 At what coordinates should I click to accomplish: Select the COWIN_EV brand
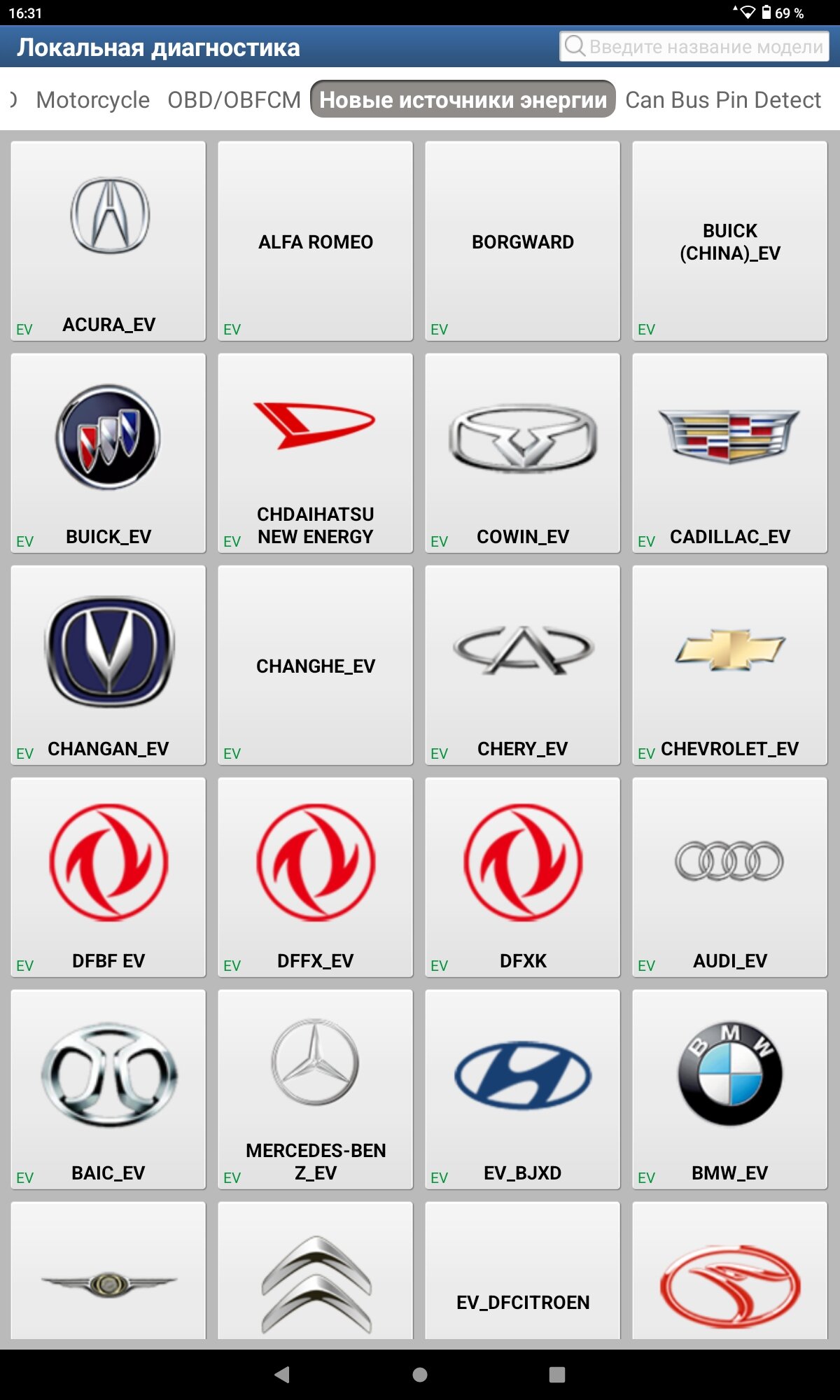(523, 454)
